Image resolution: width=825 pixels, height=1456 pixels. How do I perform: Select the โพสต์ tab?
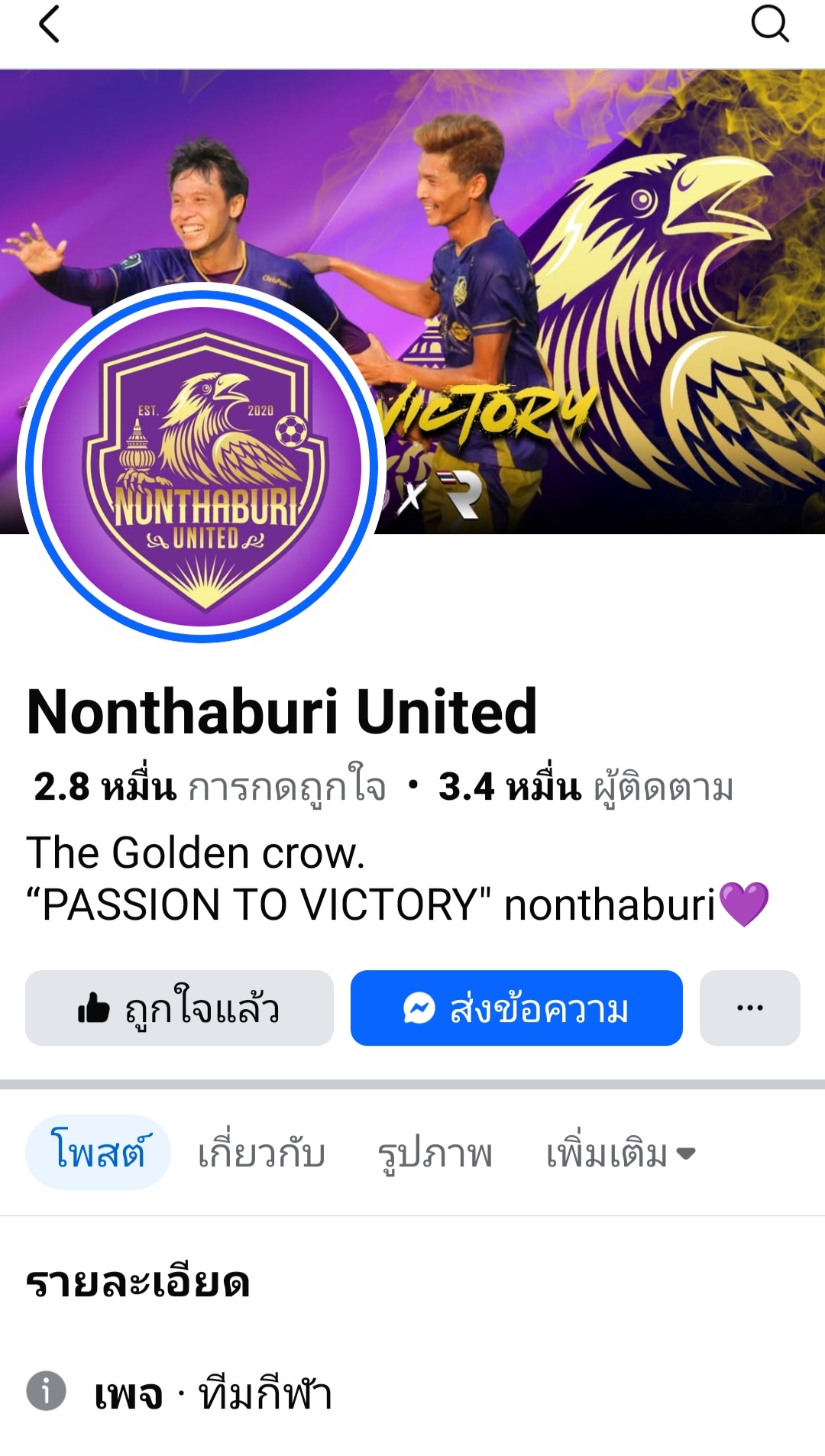click(x=98, y=1152)
